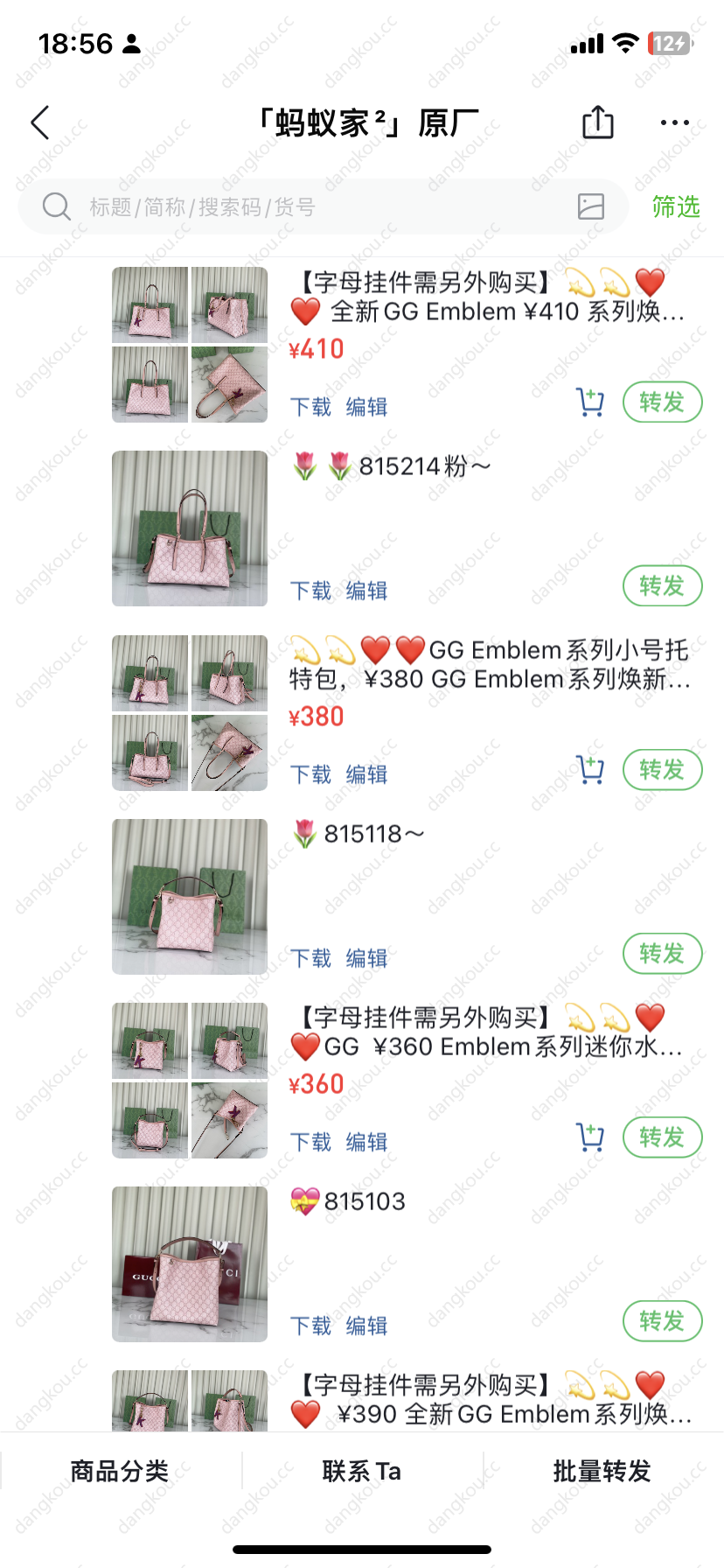Screen dimensions: 724x1568
Task: Open the 815103 product photo
Action: [x=190, y=1264]
